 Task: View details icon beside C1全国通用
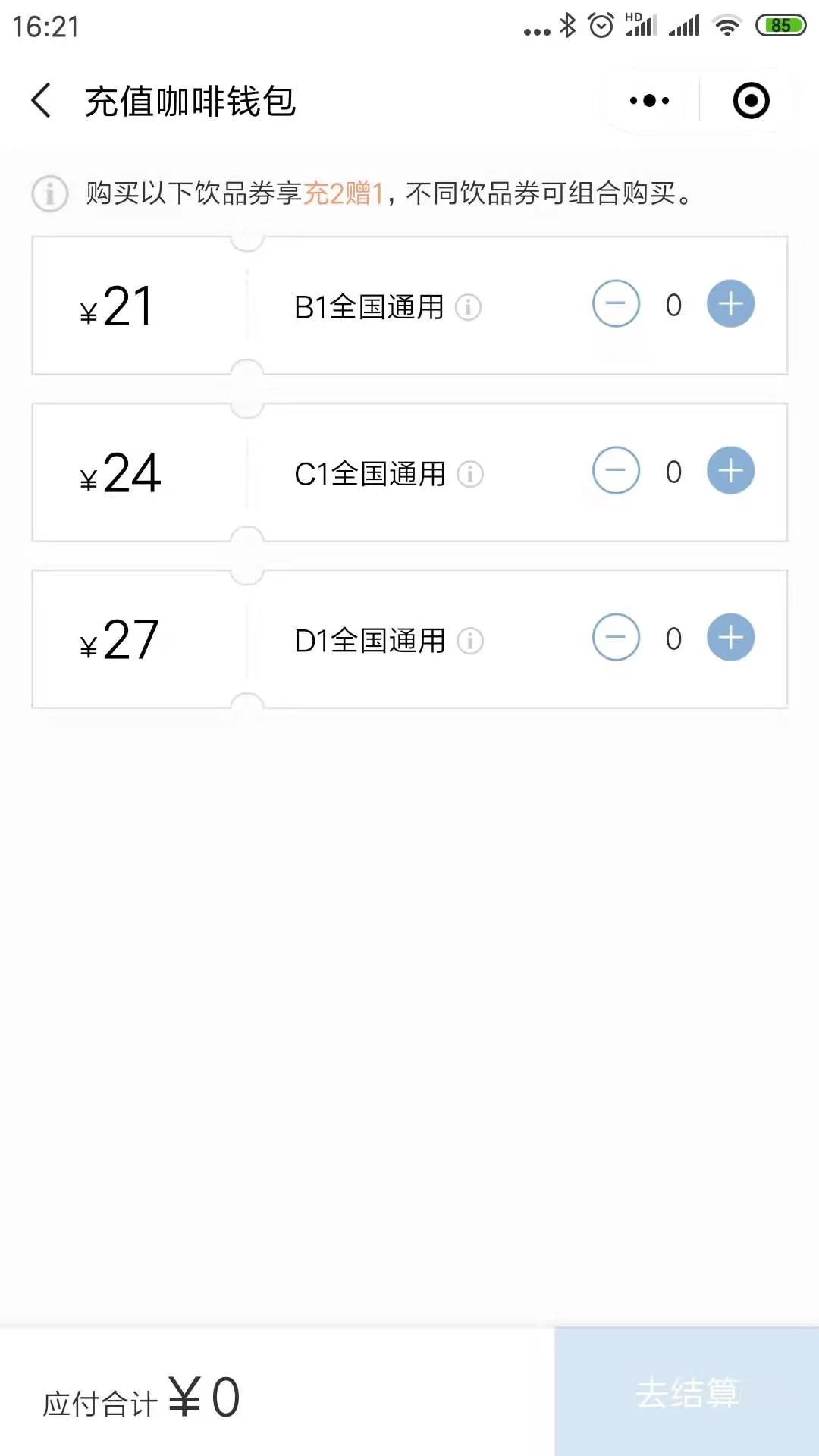click(x=470, y=474)
